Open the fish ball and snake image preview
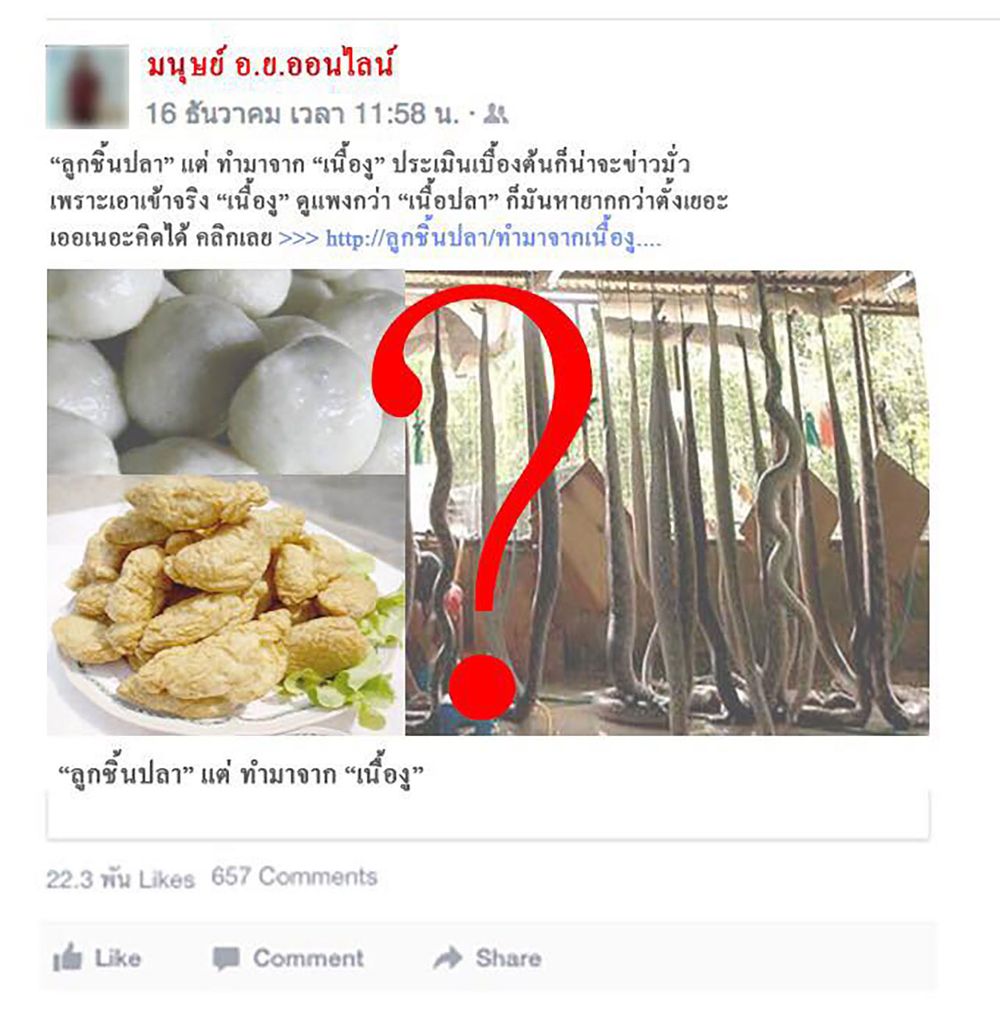The image size is (1000, 1018). 487,502
